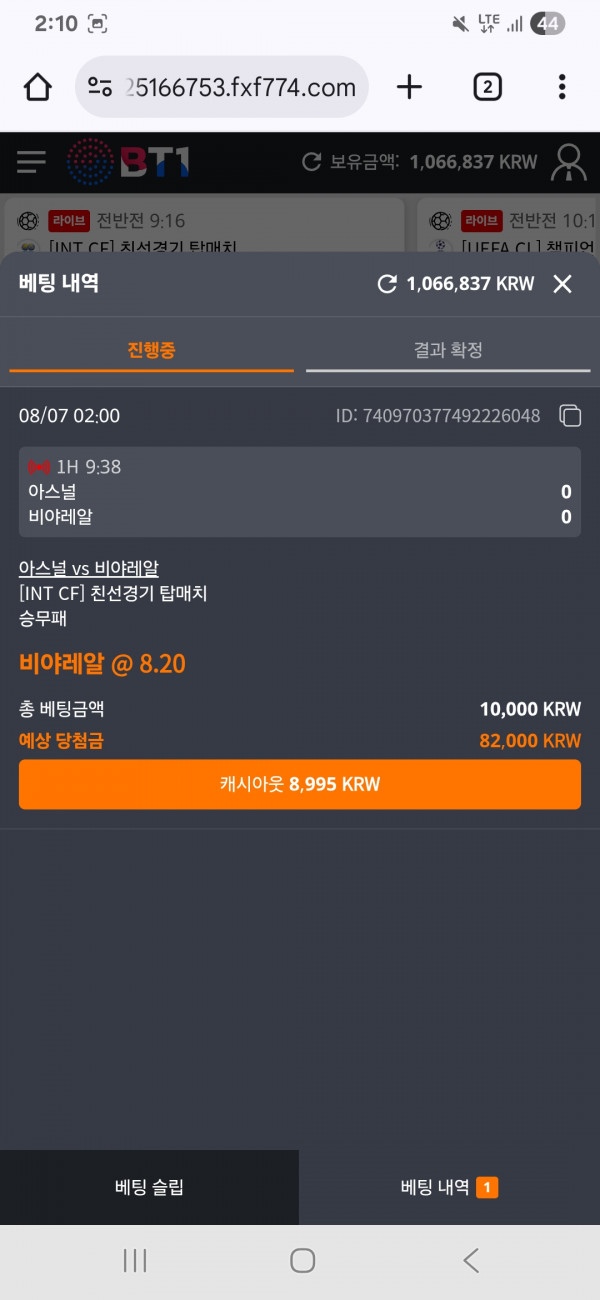Cash out for 8,995 KRW
Viewport: 600px width, 1300px height.
300,784
